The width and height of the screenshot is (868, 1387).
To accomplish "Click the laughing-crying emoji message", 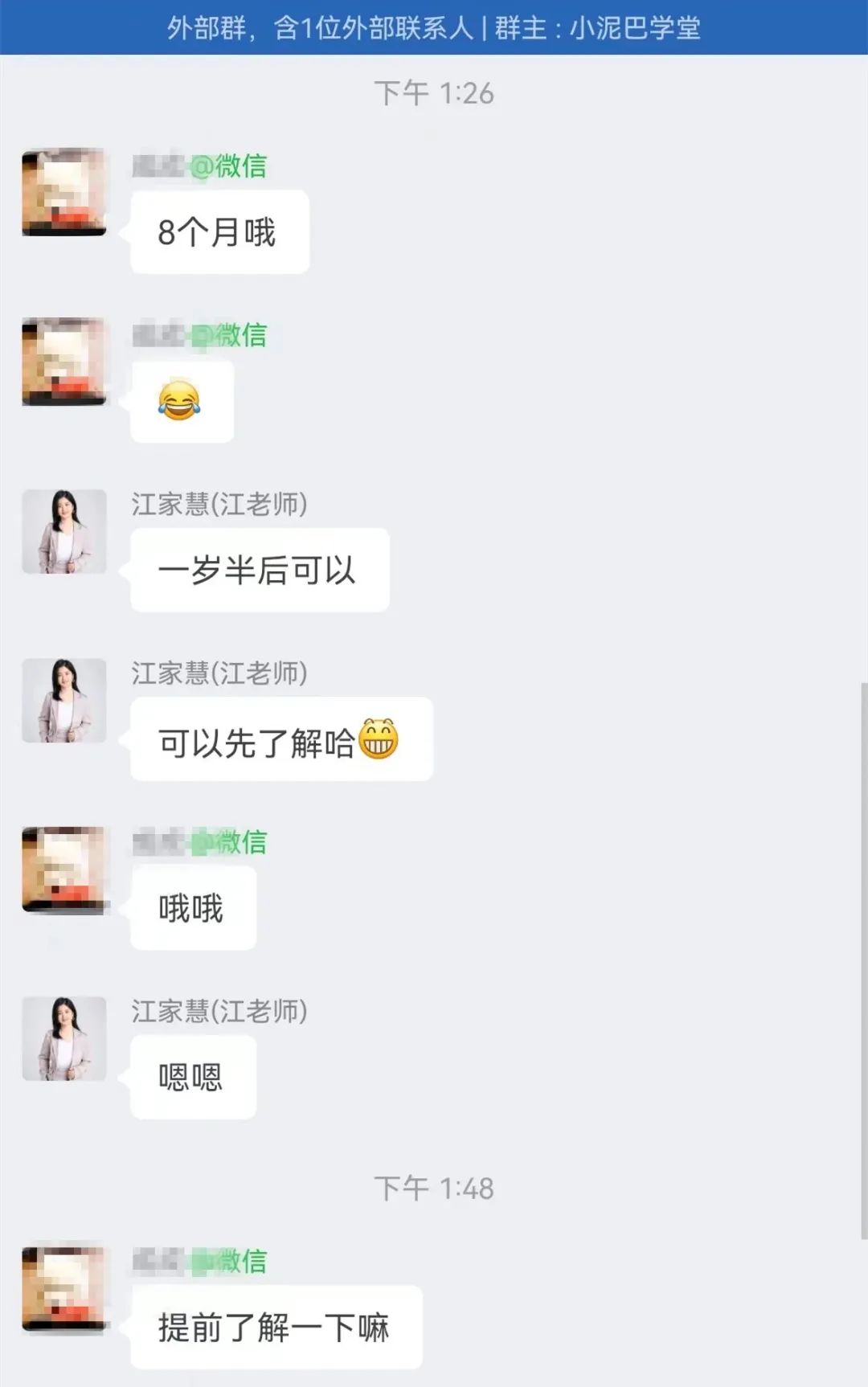I will coord(182,401).
